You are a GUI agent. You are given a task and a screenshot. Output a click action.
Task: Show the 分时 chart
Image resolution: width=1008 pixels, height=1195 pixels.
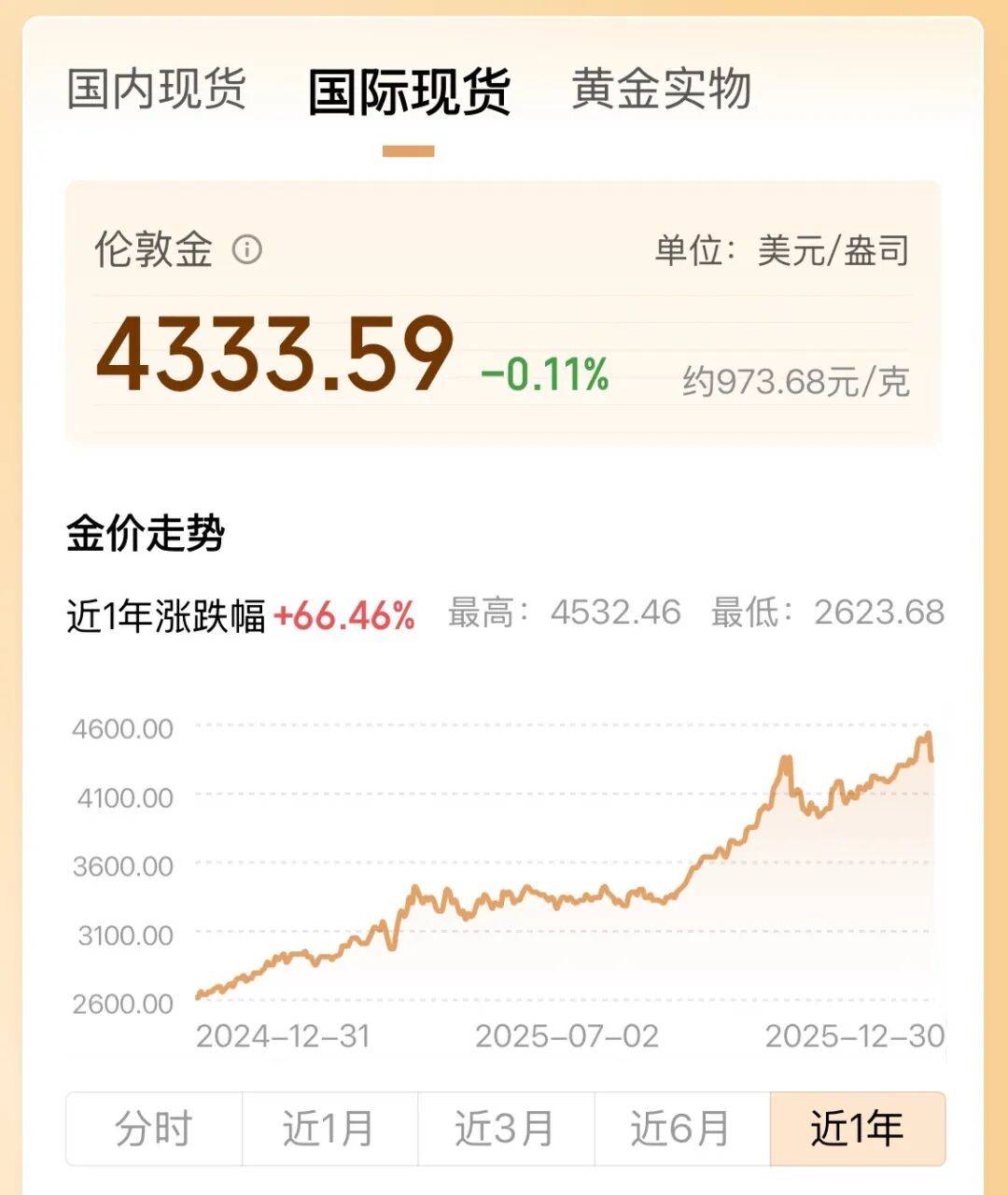coord(154,1129)
